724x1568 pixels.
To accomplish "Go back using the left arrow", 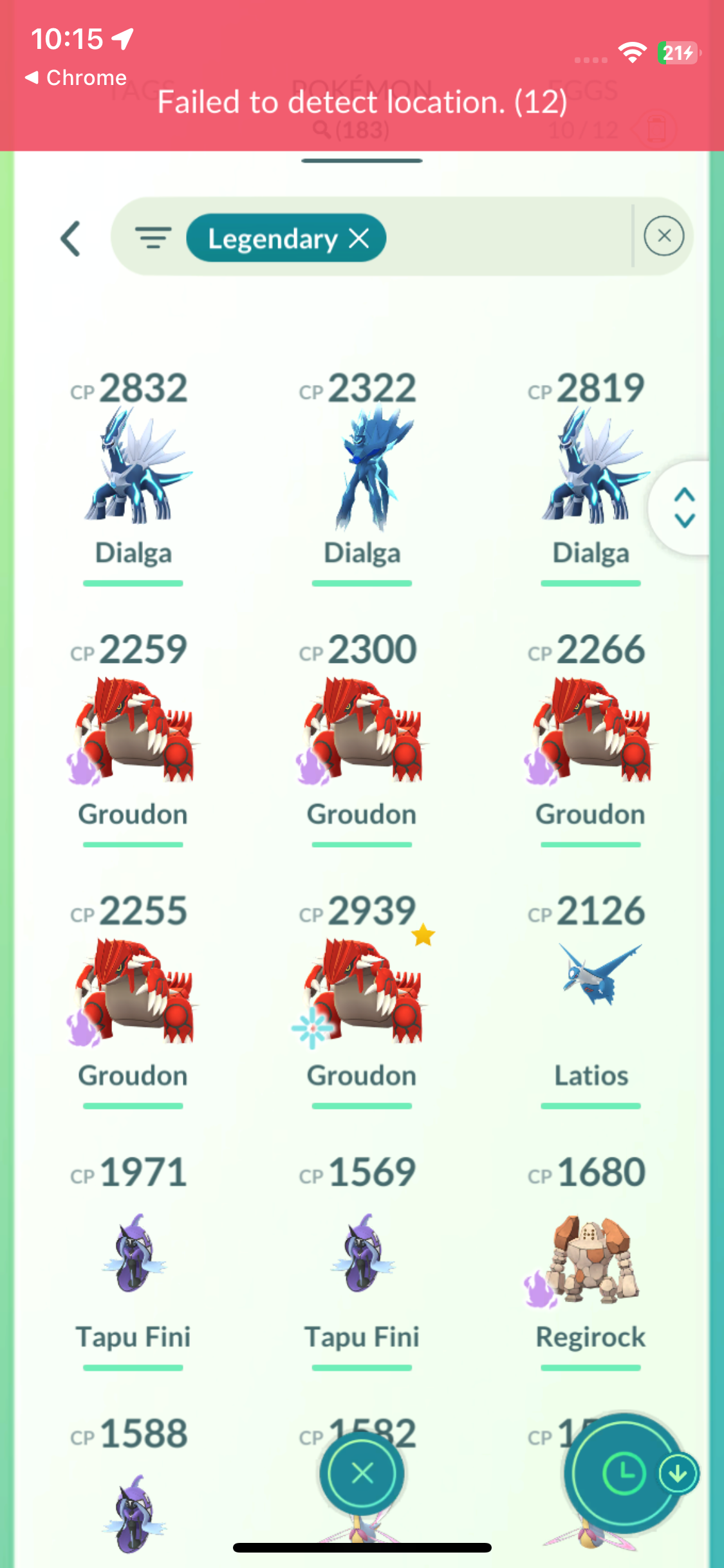I will (71, 239).
